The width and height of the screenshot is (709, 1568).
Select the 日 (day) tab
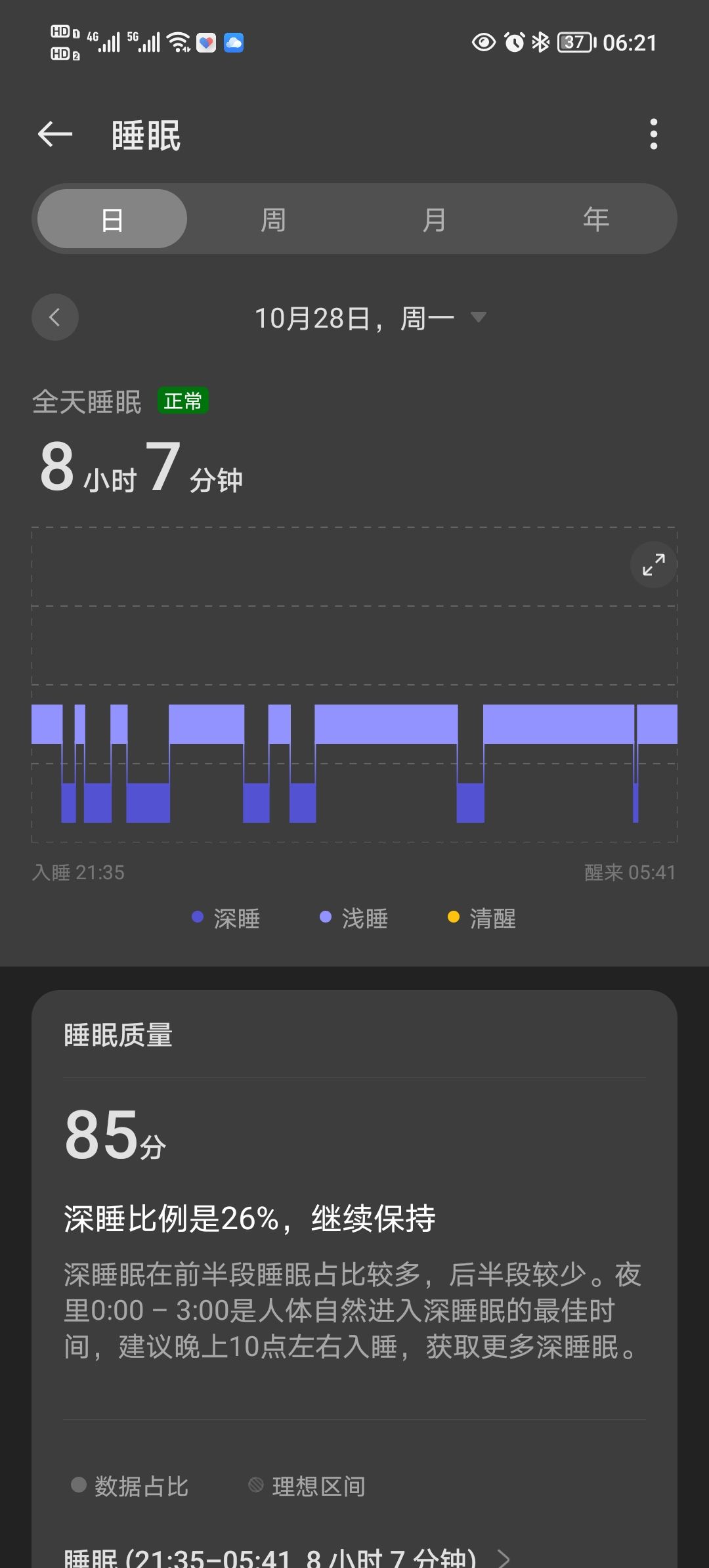(x=112, y=219)
